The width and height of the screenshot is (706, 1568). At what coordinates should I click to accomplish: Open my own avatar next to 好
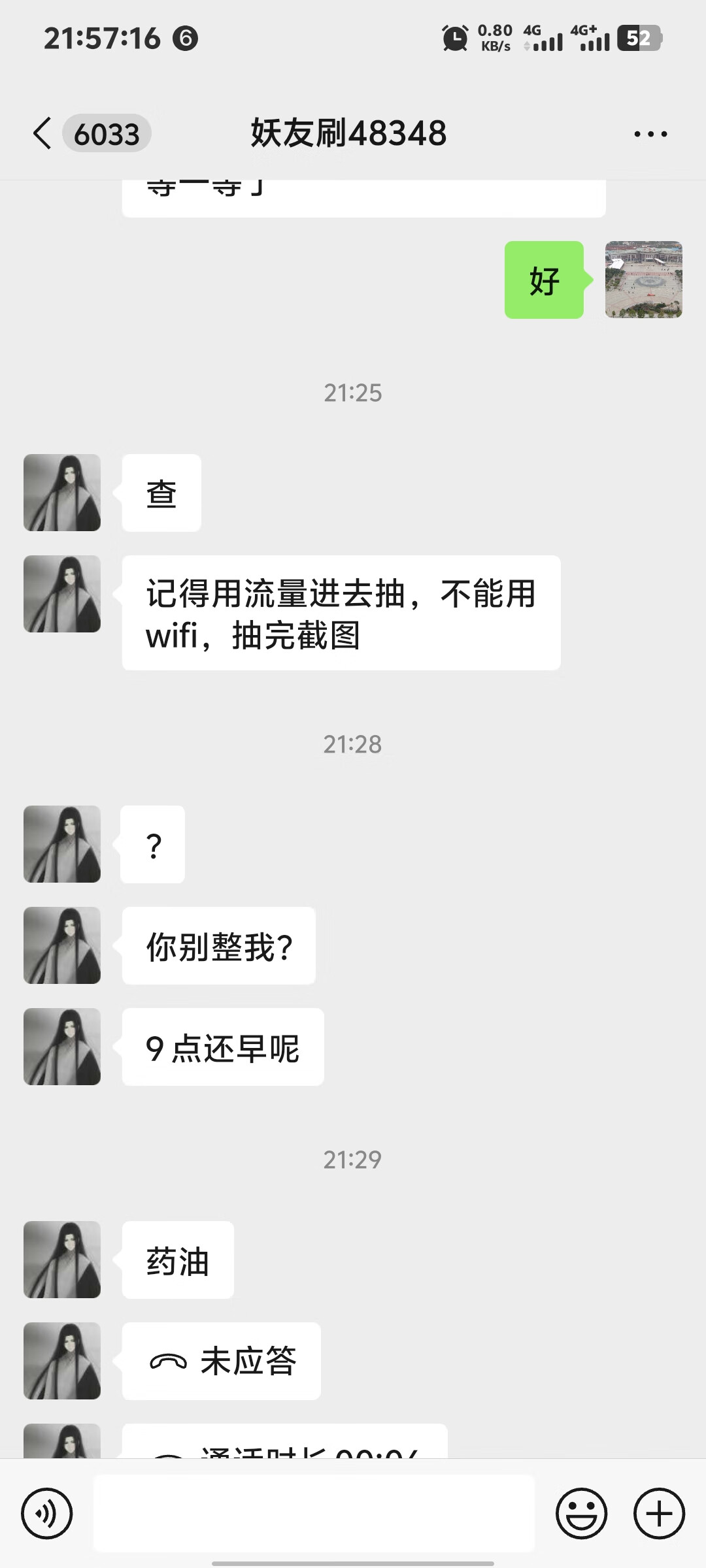(643, 280)
